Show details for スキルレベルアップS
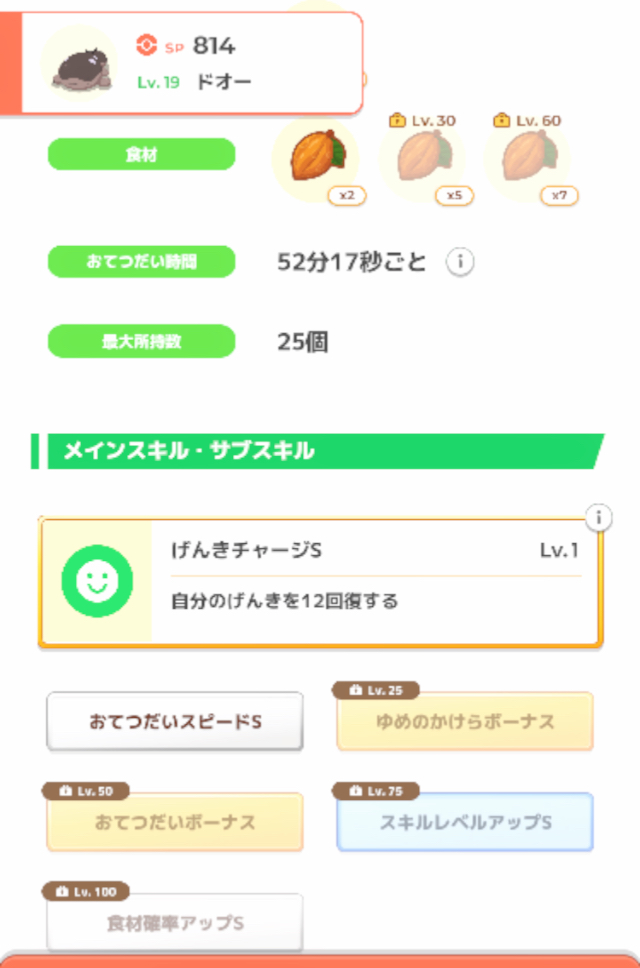The height and width of the screenshot is (968, 640). coord(465,822)
